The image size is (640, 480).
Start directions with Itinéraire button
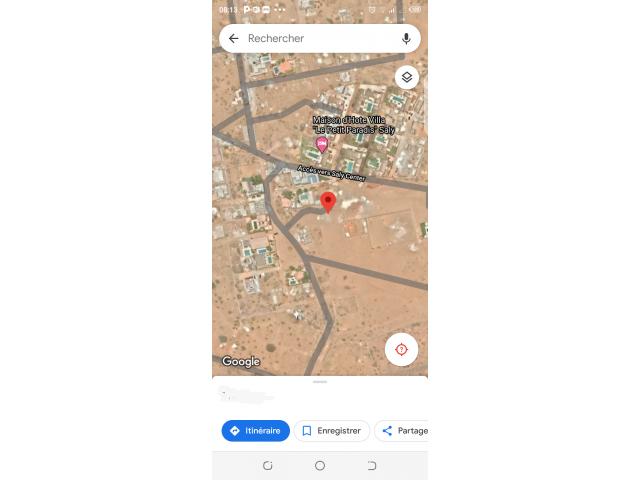click(x=256, y=431)
